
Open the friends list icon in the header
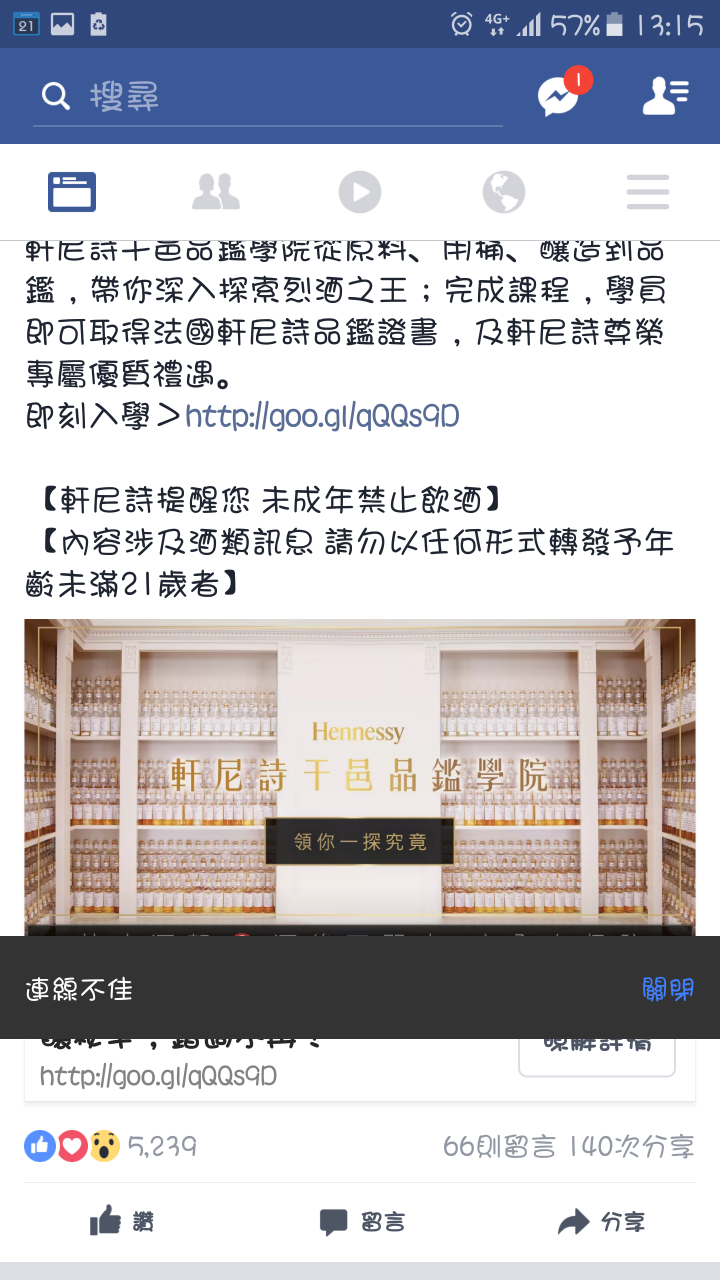tap(664, 96)
